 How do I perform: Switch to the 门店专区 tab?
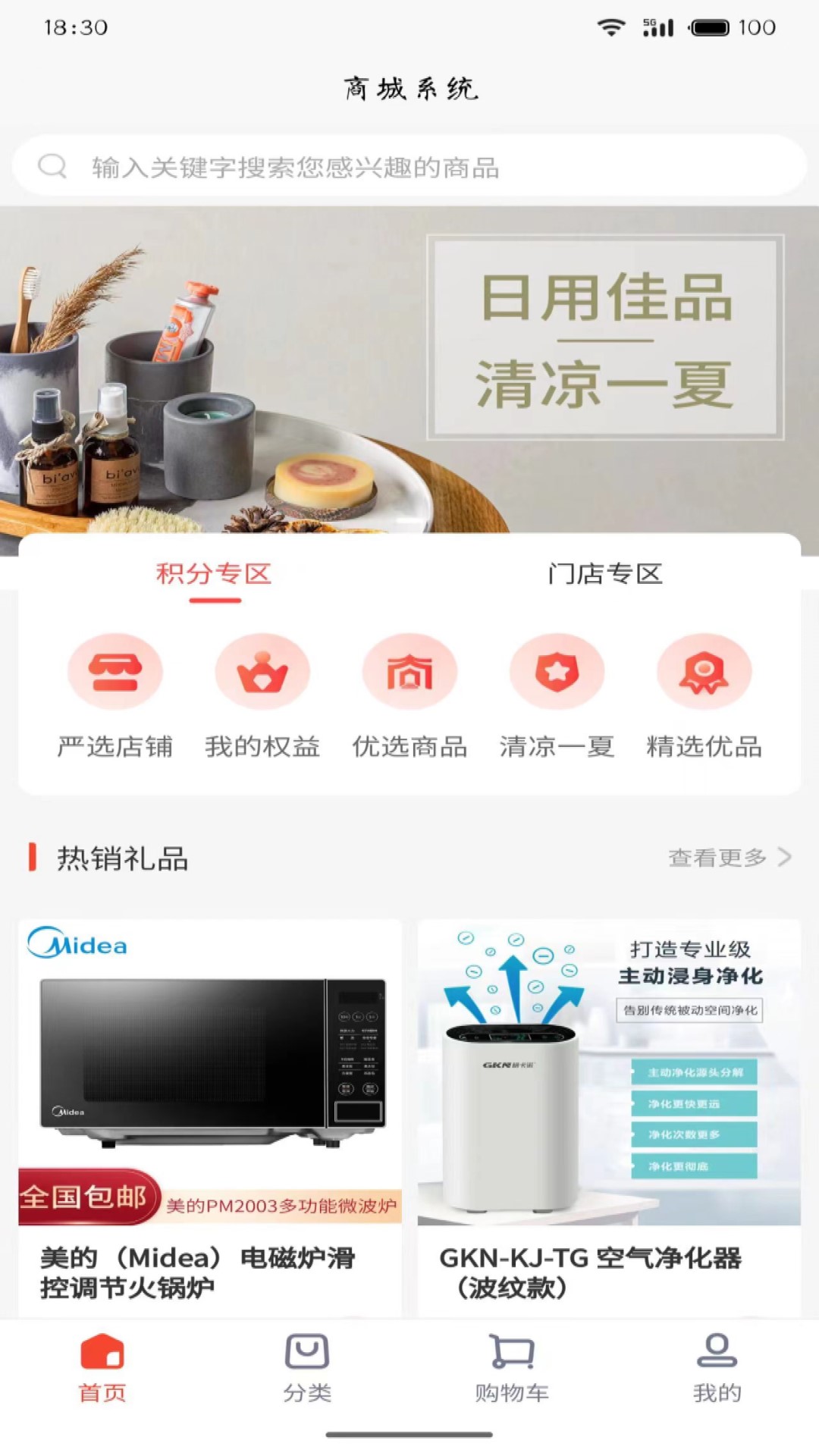coord(604,574)
